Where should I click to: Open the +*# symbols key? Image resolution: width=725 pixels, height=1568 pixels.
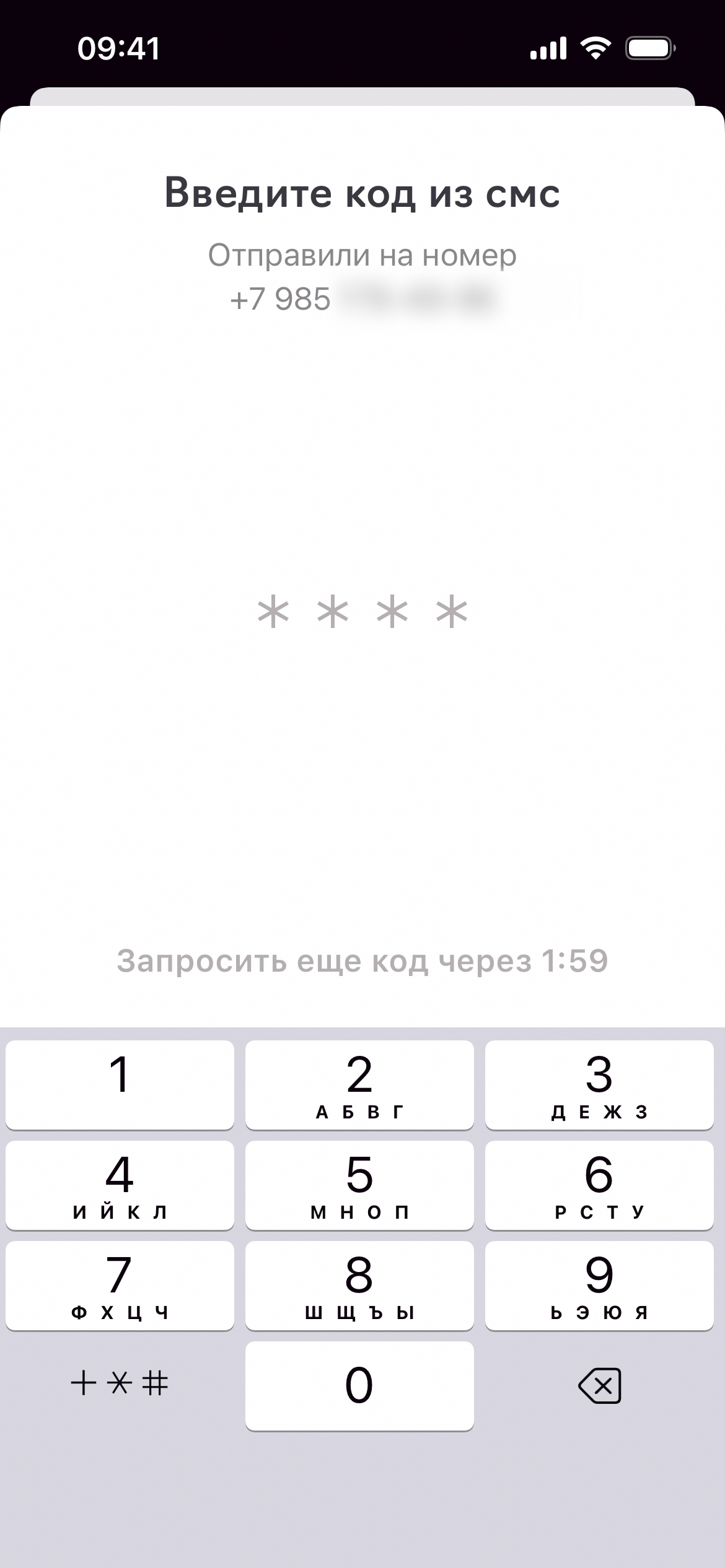(120, 1383)
